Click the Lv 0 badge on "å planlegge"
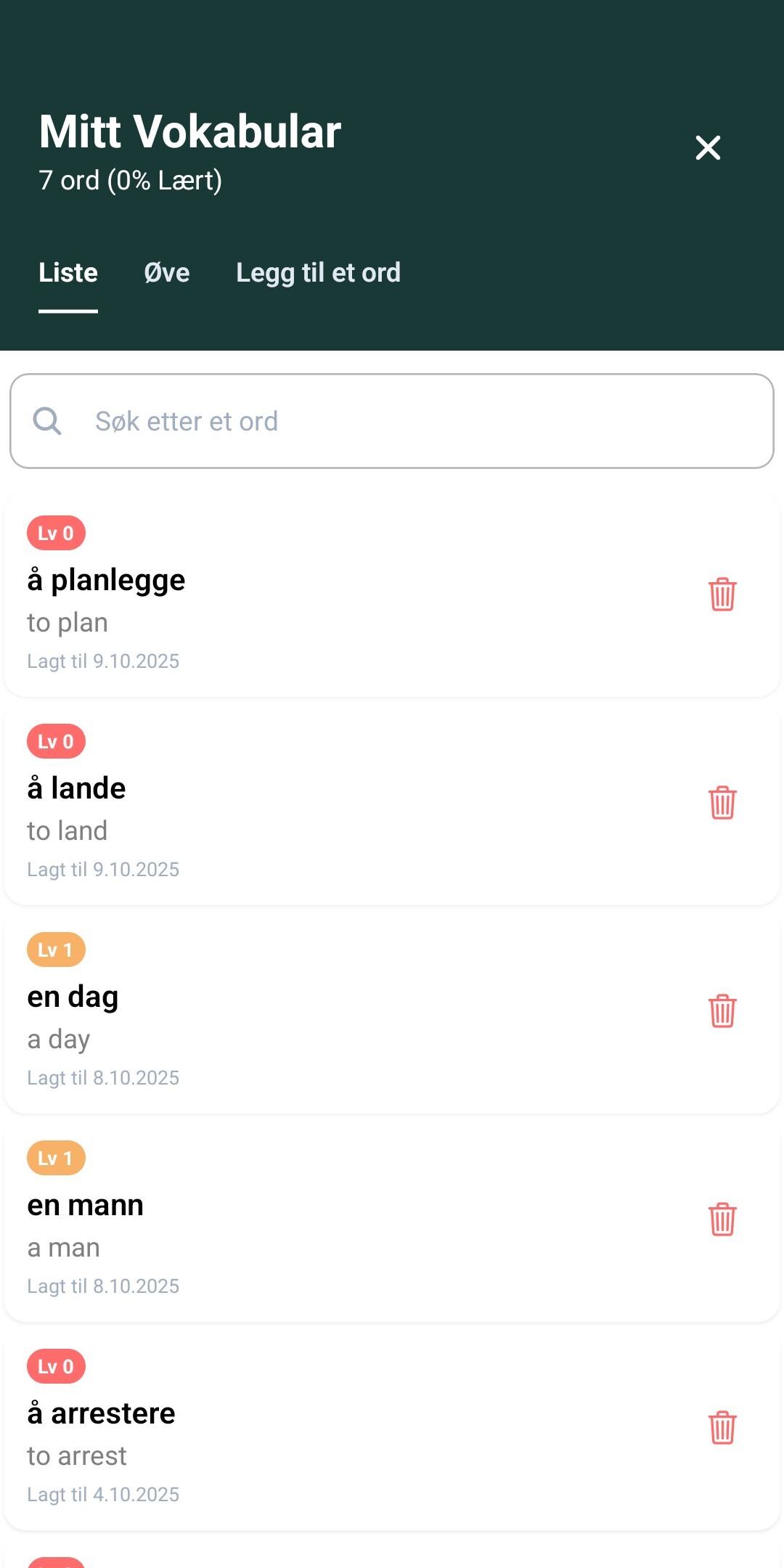Viewport: 784px width, 1568px height. (x=56, y=533)
